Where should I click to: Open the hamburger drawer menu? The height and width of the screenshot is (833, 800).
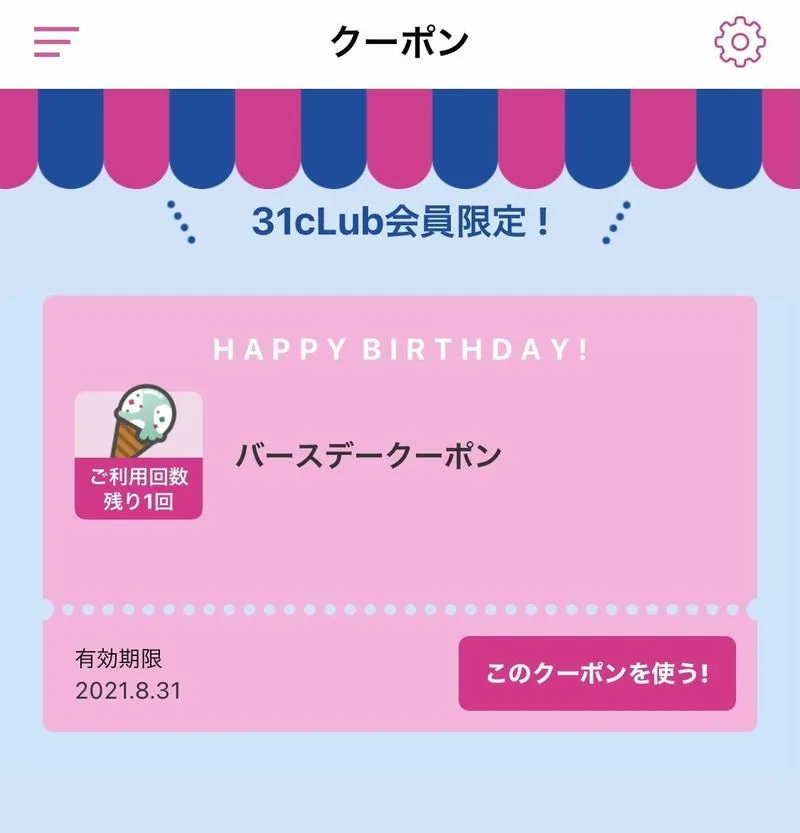pyautogui.click(x=56, y=41)
